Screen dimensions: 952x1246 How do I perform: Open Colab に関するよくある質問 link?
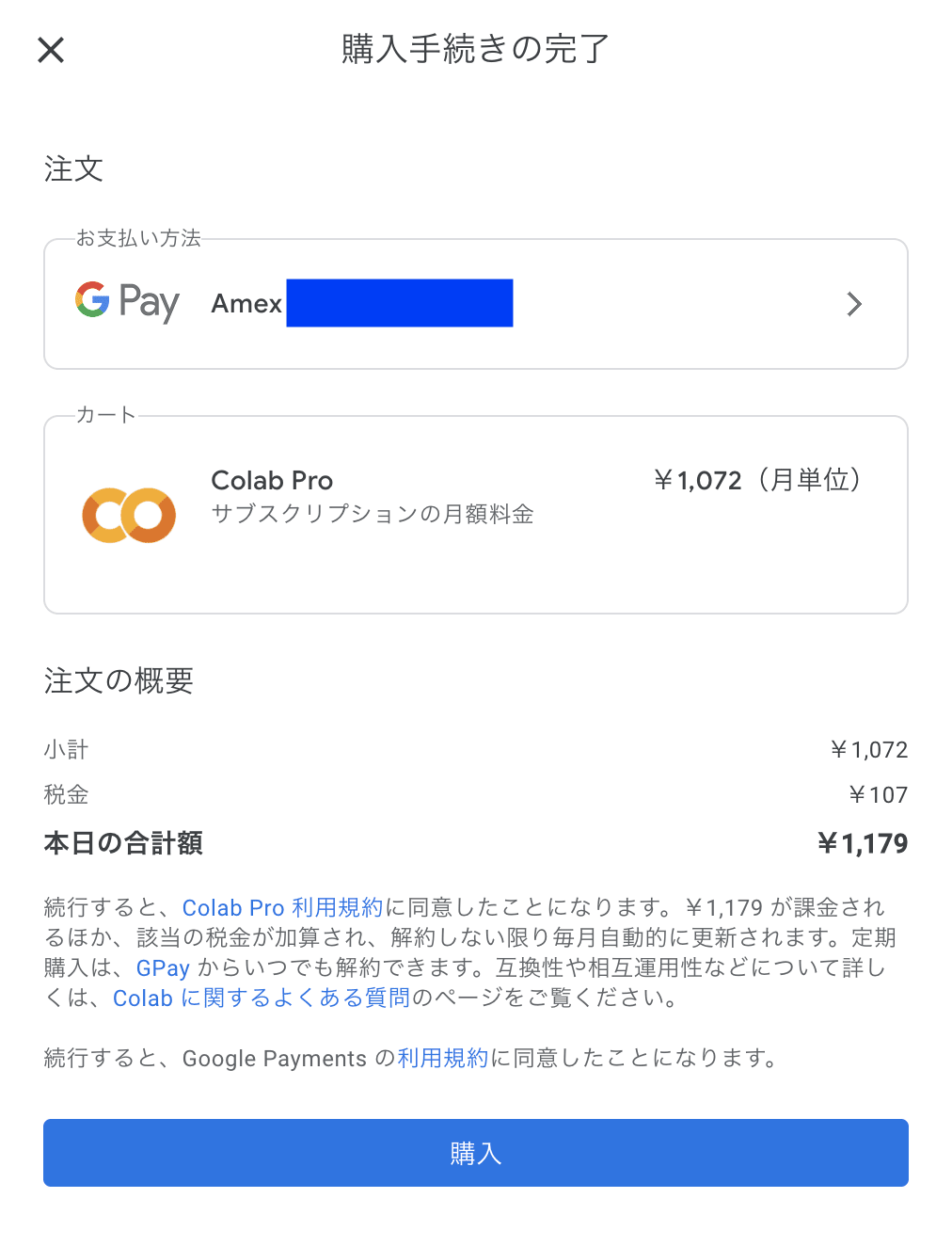[x=262, y=998]
